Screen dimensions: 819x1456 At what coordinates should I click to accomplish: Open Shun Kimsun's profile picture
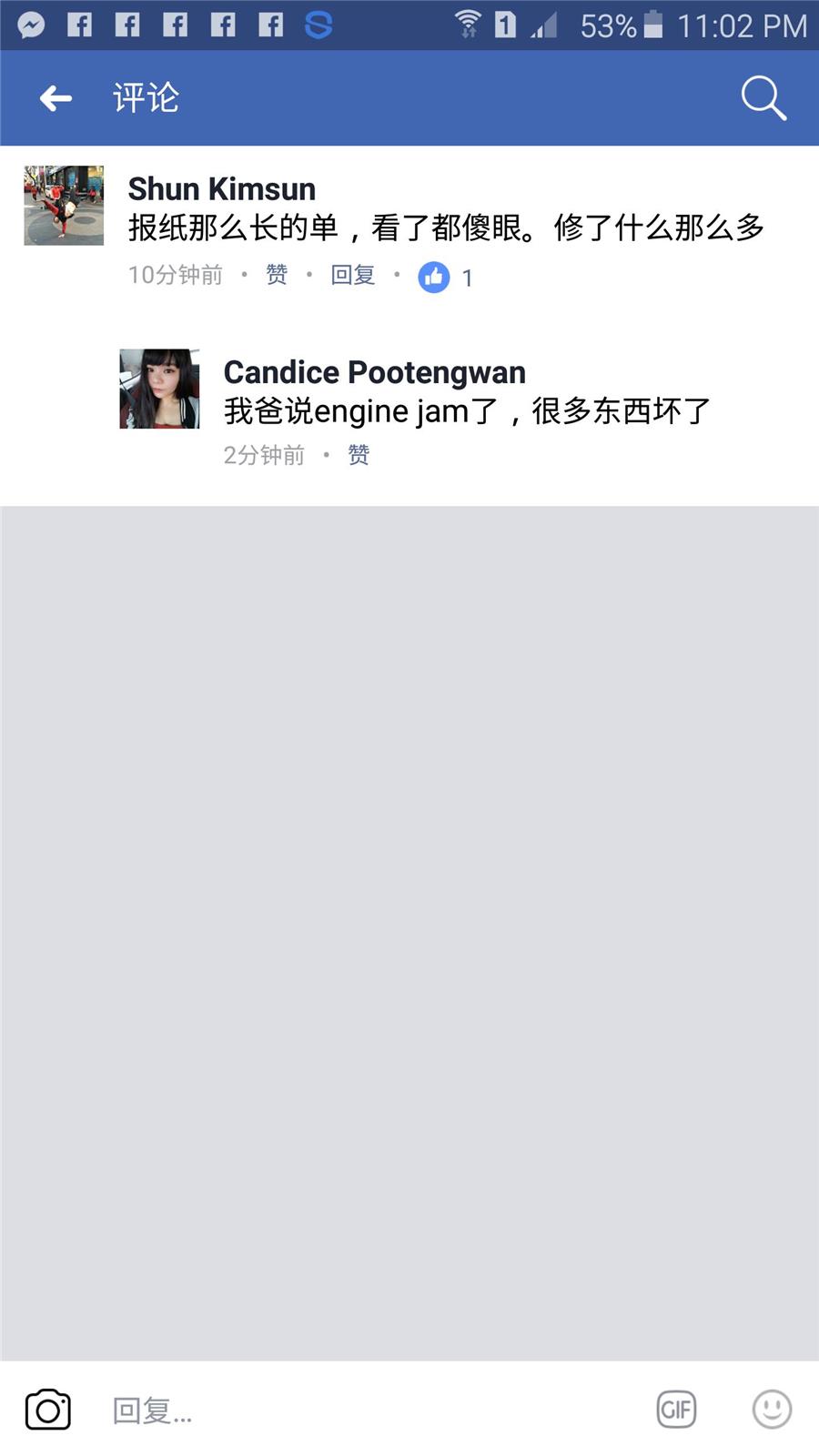click(x=64, y=206)
